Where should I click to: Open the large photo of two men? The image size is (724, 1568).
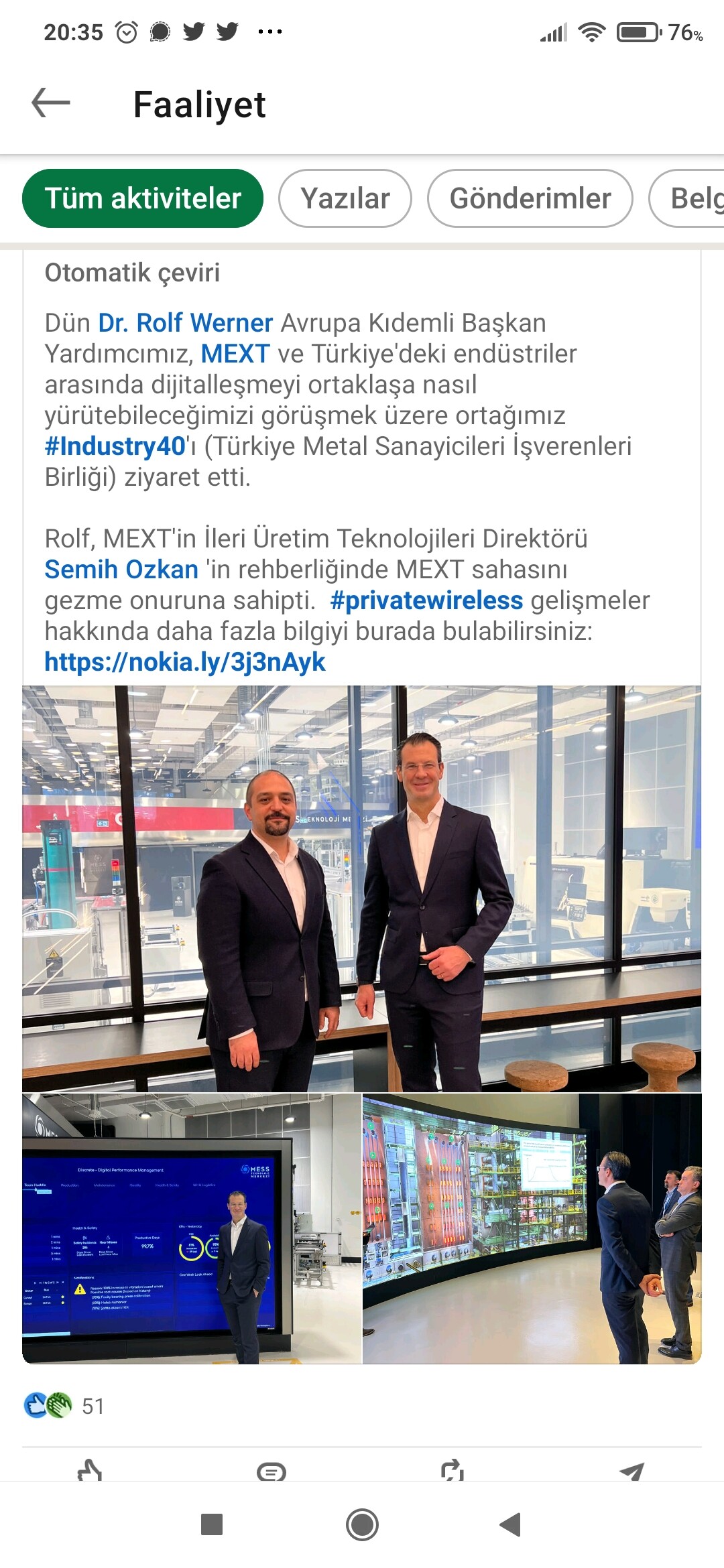click(x=362, y=889)
